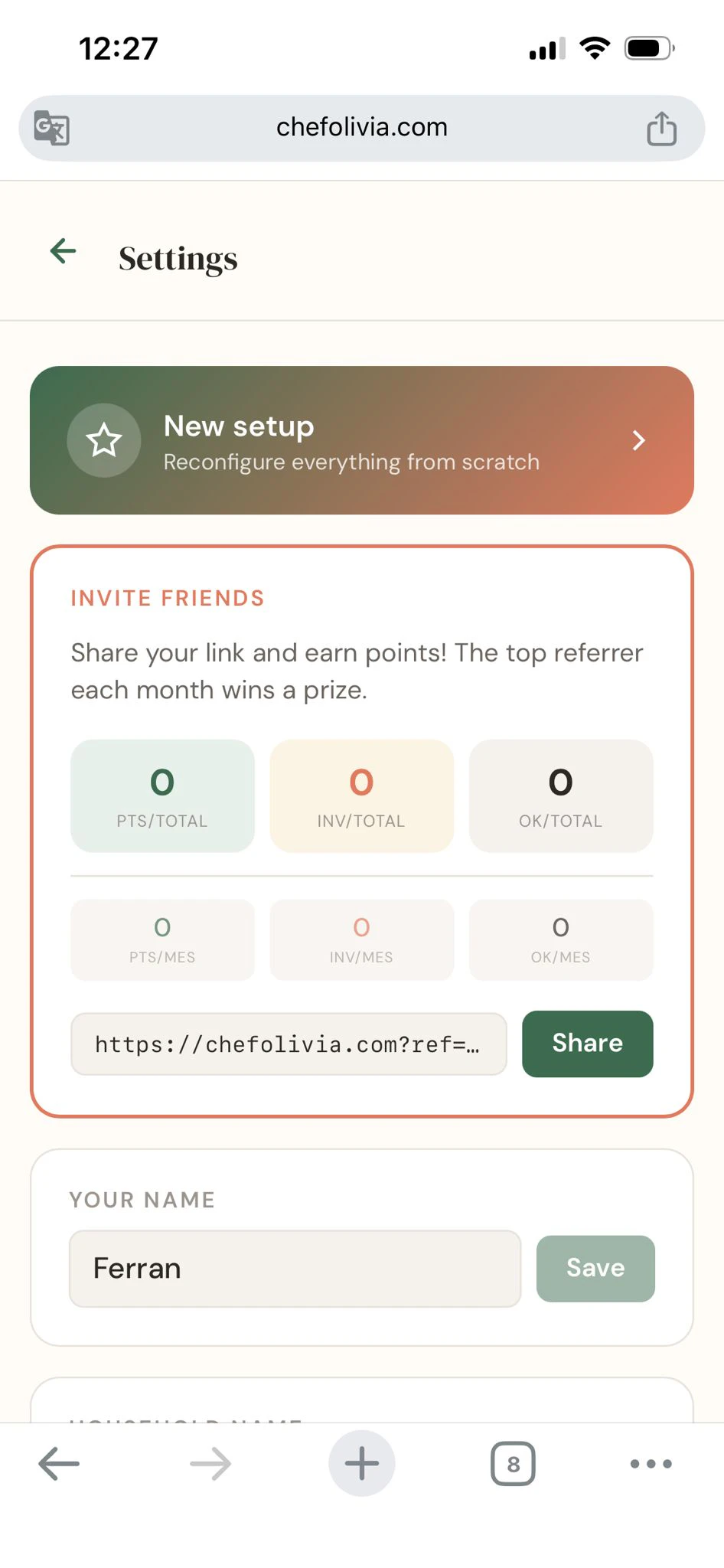Open a new browser tab
Screen dimensions: 724x1568
pos(362,1463)
